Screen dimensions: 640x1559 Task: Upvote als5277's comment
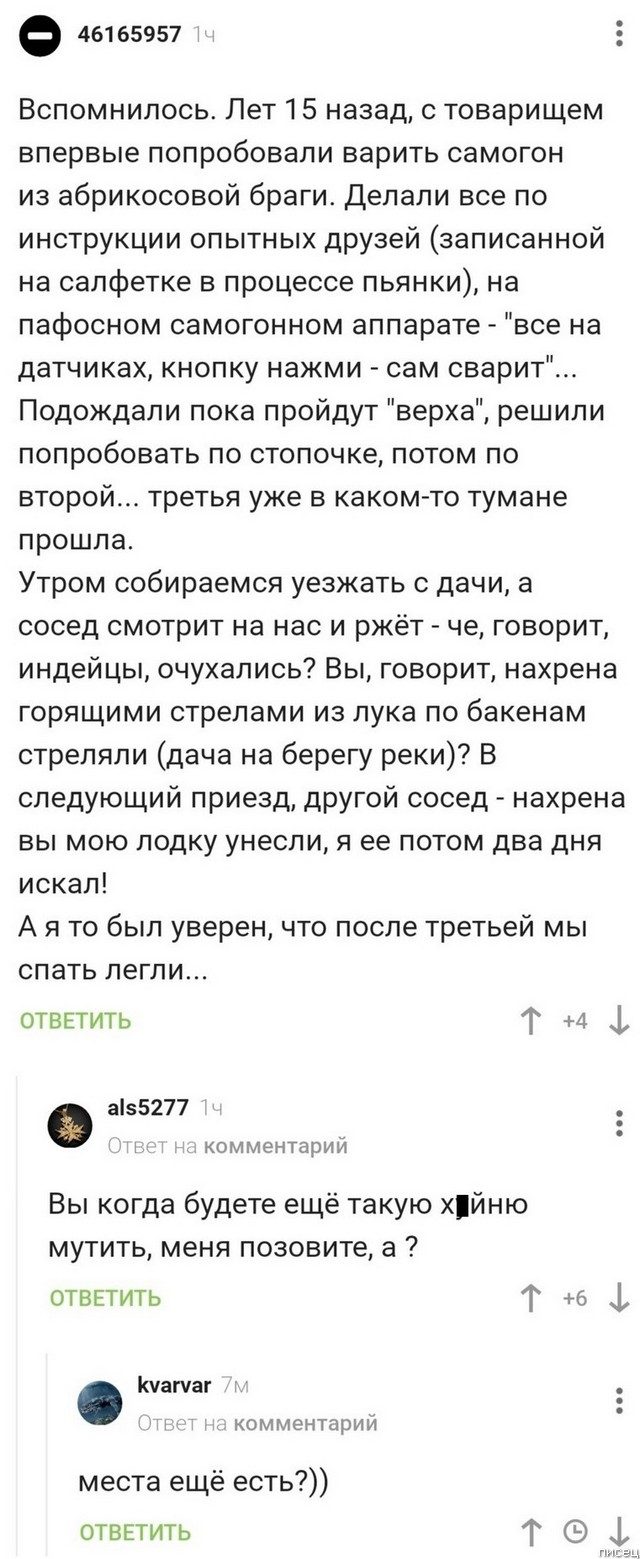(x=531, y=1298)
